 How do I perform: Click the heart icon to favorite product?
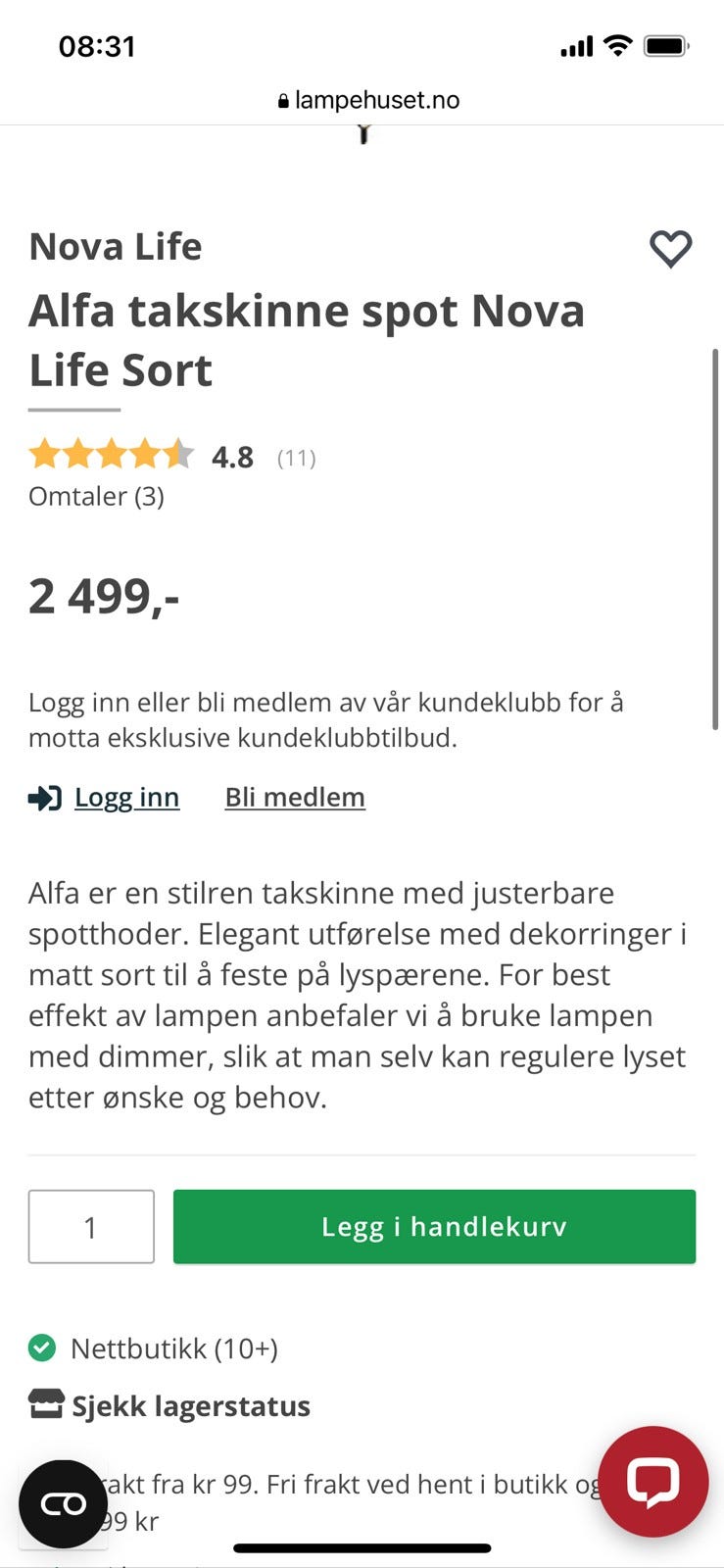(x=670, y=249)
